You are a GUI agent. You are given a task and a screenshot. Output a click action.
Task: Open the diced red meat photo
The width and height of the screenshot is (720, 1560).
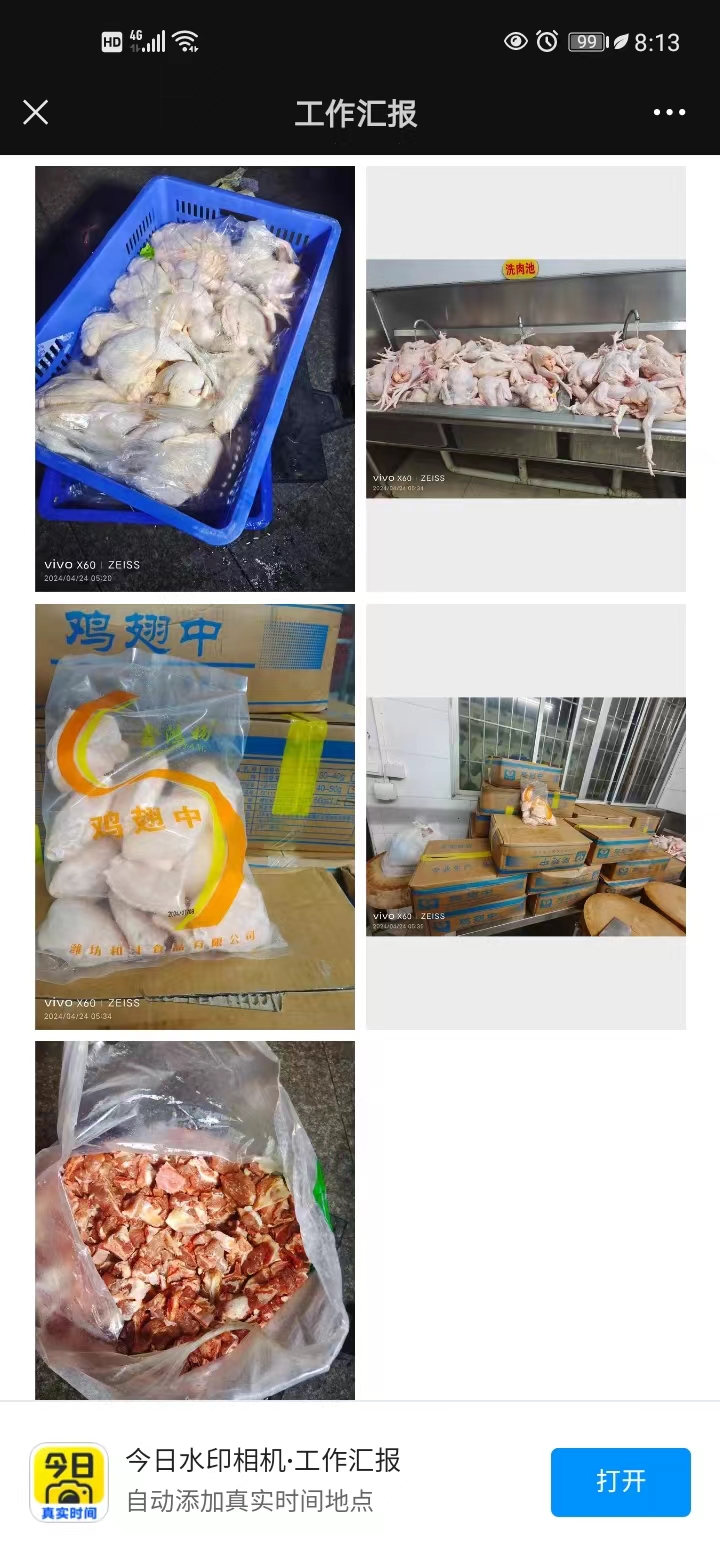(195, 1220)
